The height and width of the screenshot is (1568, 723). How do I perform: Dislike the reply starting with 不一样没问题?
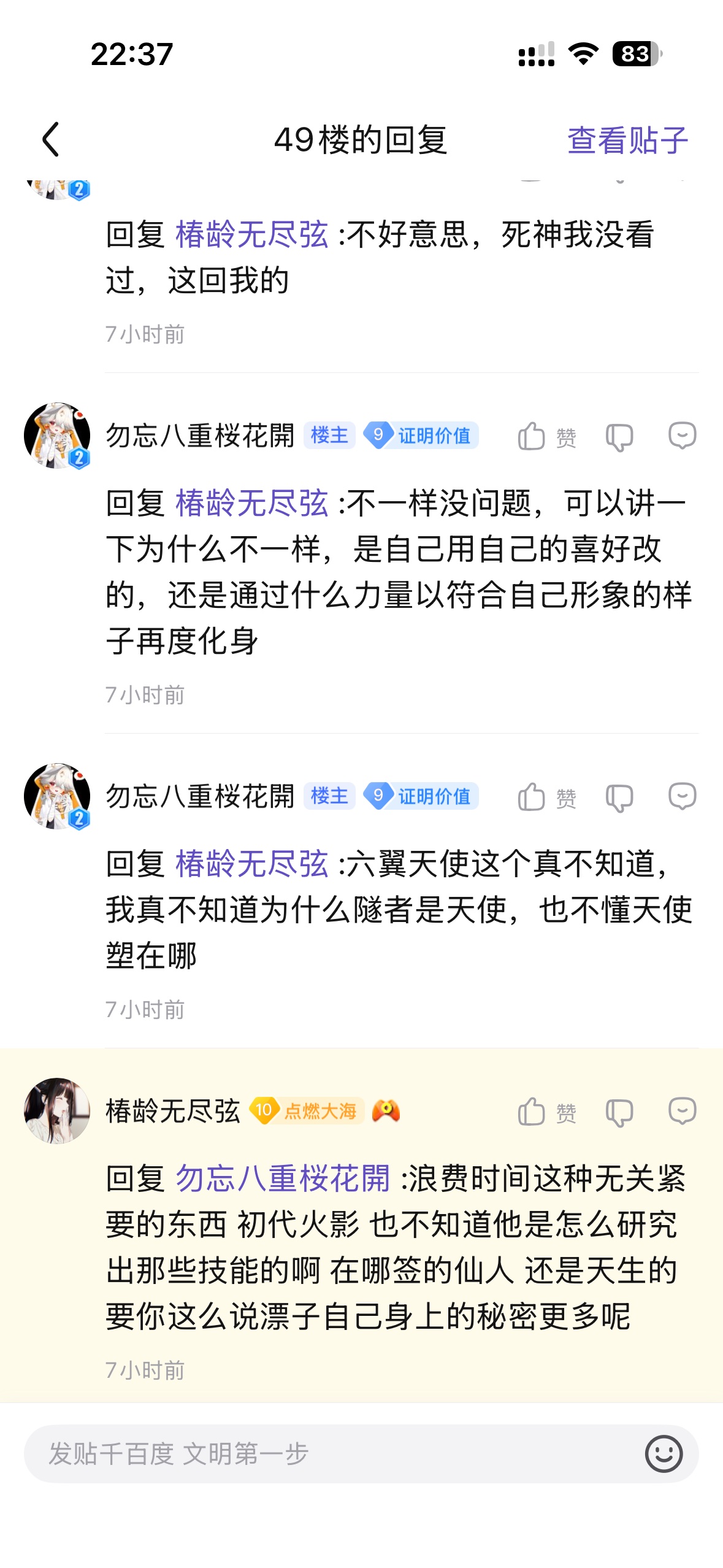(619, 437)
